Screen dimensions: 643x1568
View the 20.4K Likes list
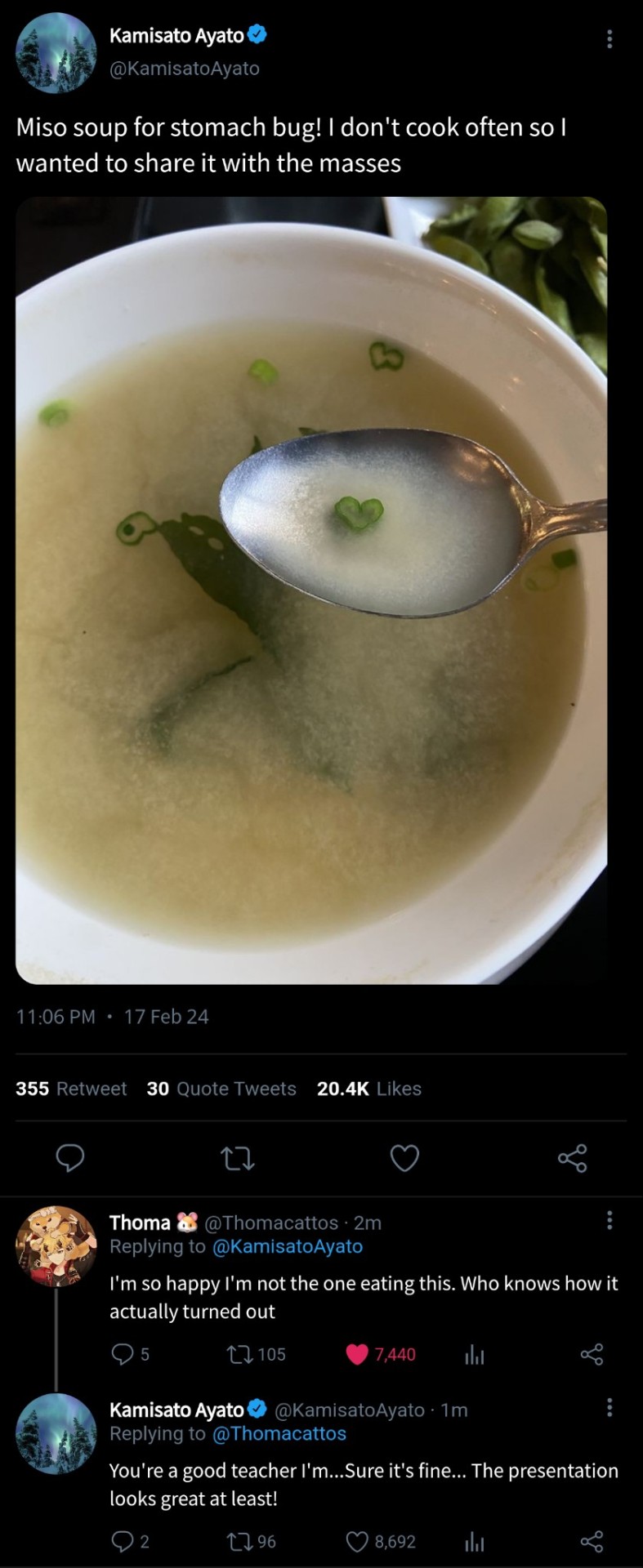(369, 1089)
